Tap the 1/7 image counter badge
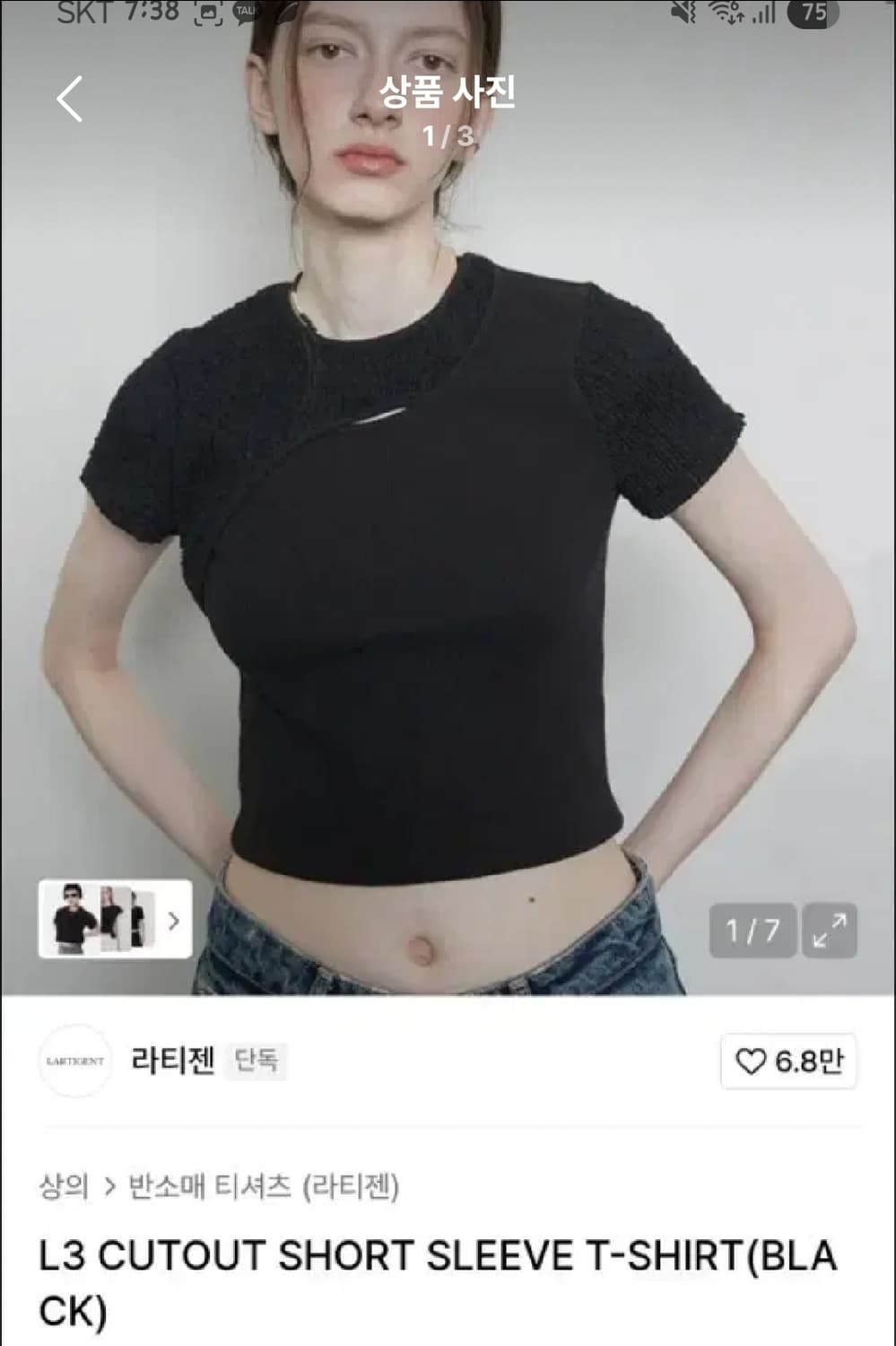The image size is (896, 1346). click(753, 930)
